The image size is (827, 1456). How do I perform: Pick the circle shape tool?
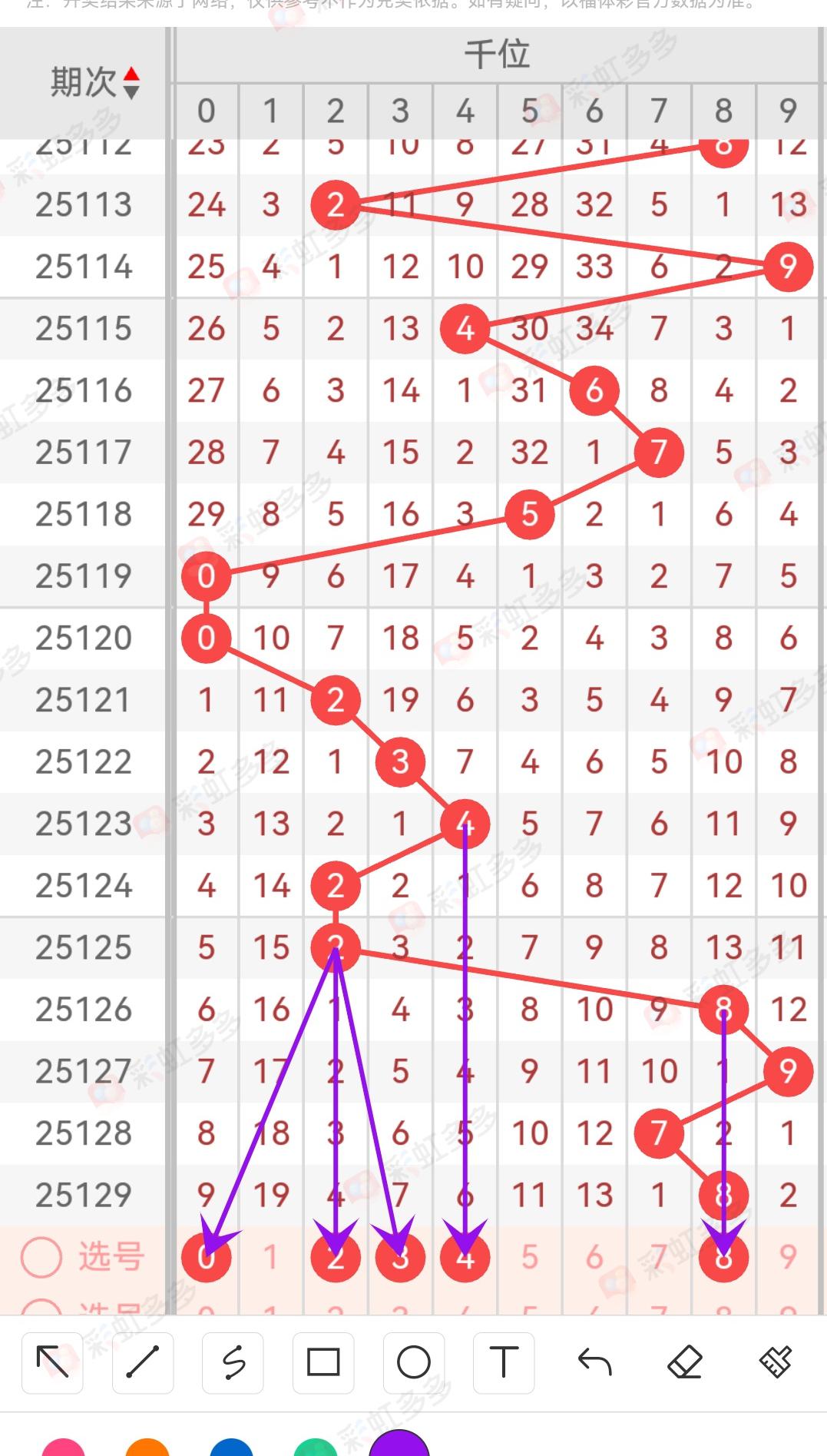414,1363
